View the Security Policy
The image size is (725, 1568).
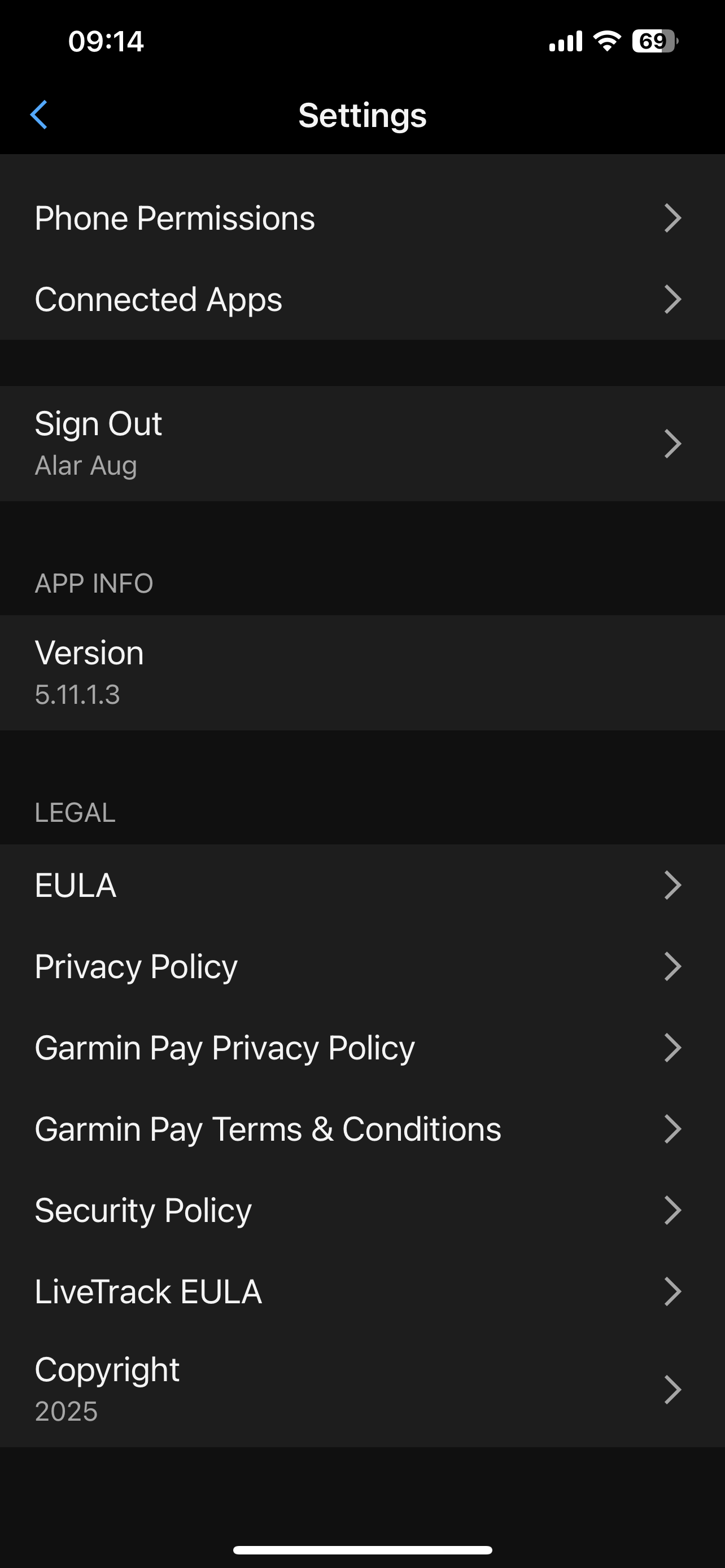pos(362,1210)
